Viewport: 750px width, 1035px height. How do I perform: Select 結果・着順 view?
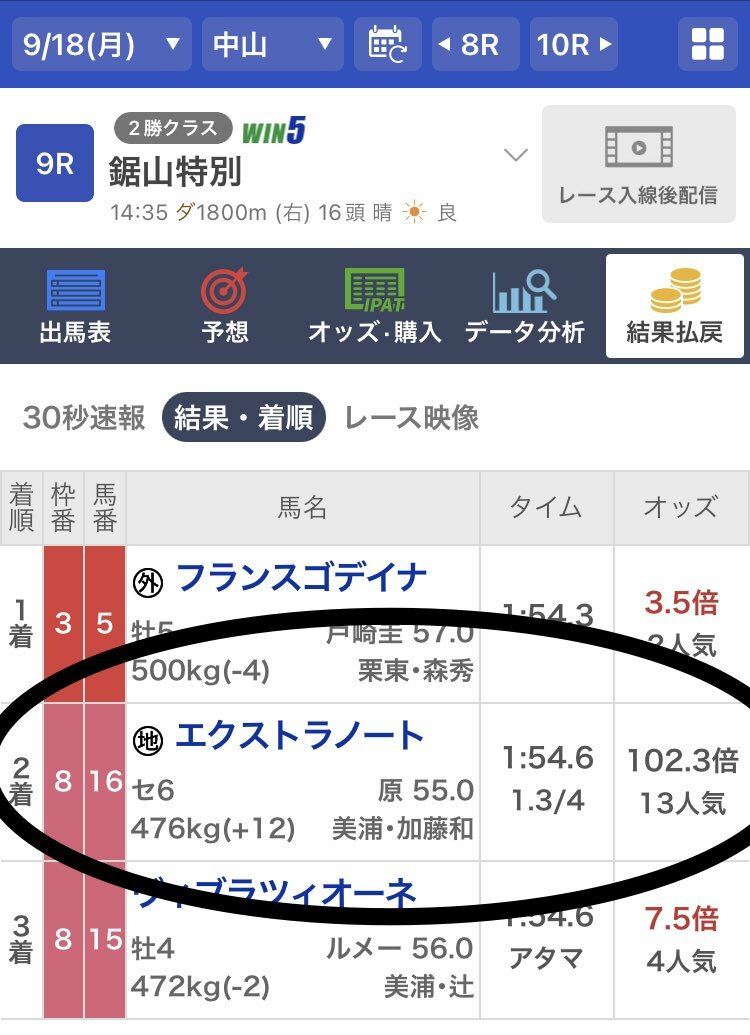point(244,418)
